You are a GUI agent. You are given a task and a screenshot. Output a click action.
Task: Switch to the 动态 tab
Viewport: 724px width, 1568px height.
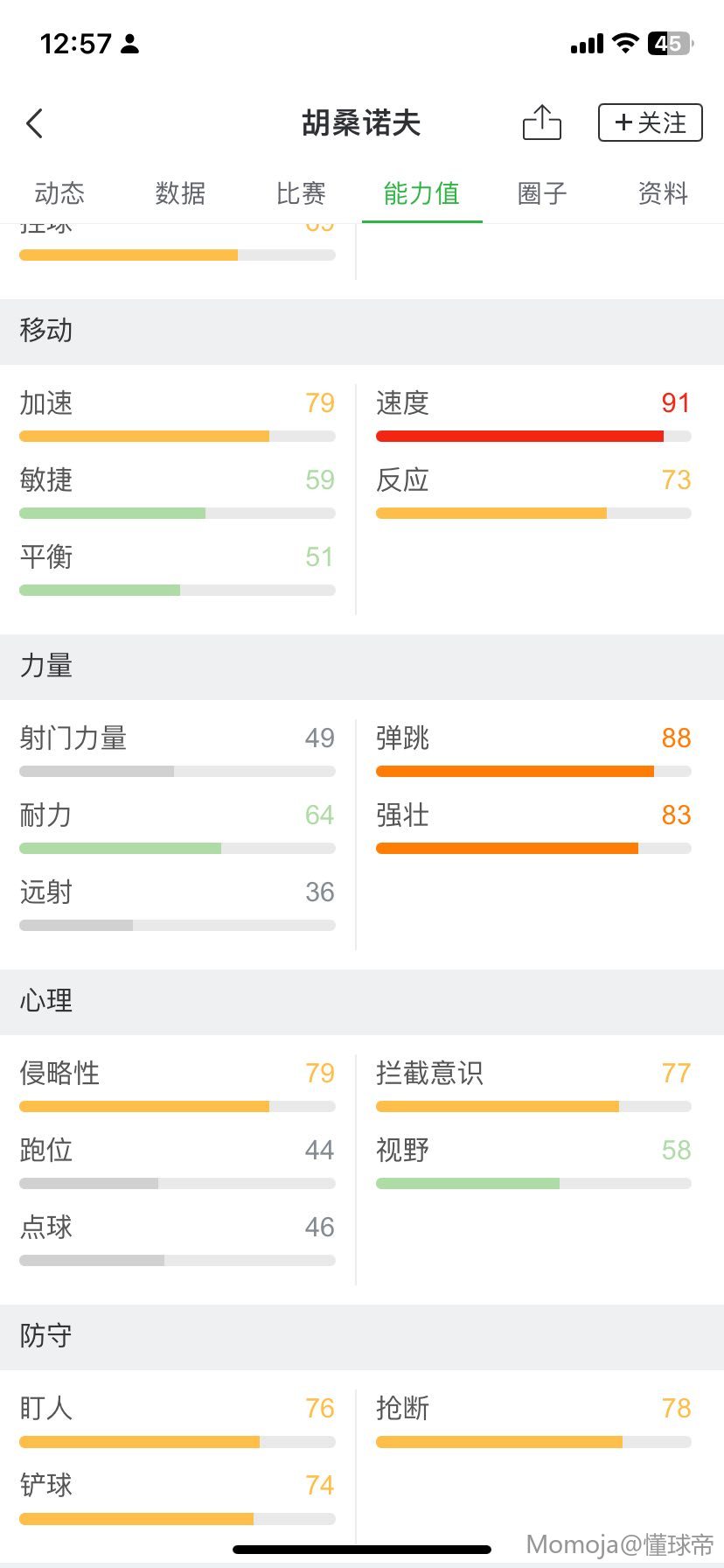(x=59, y=193)
